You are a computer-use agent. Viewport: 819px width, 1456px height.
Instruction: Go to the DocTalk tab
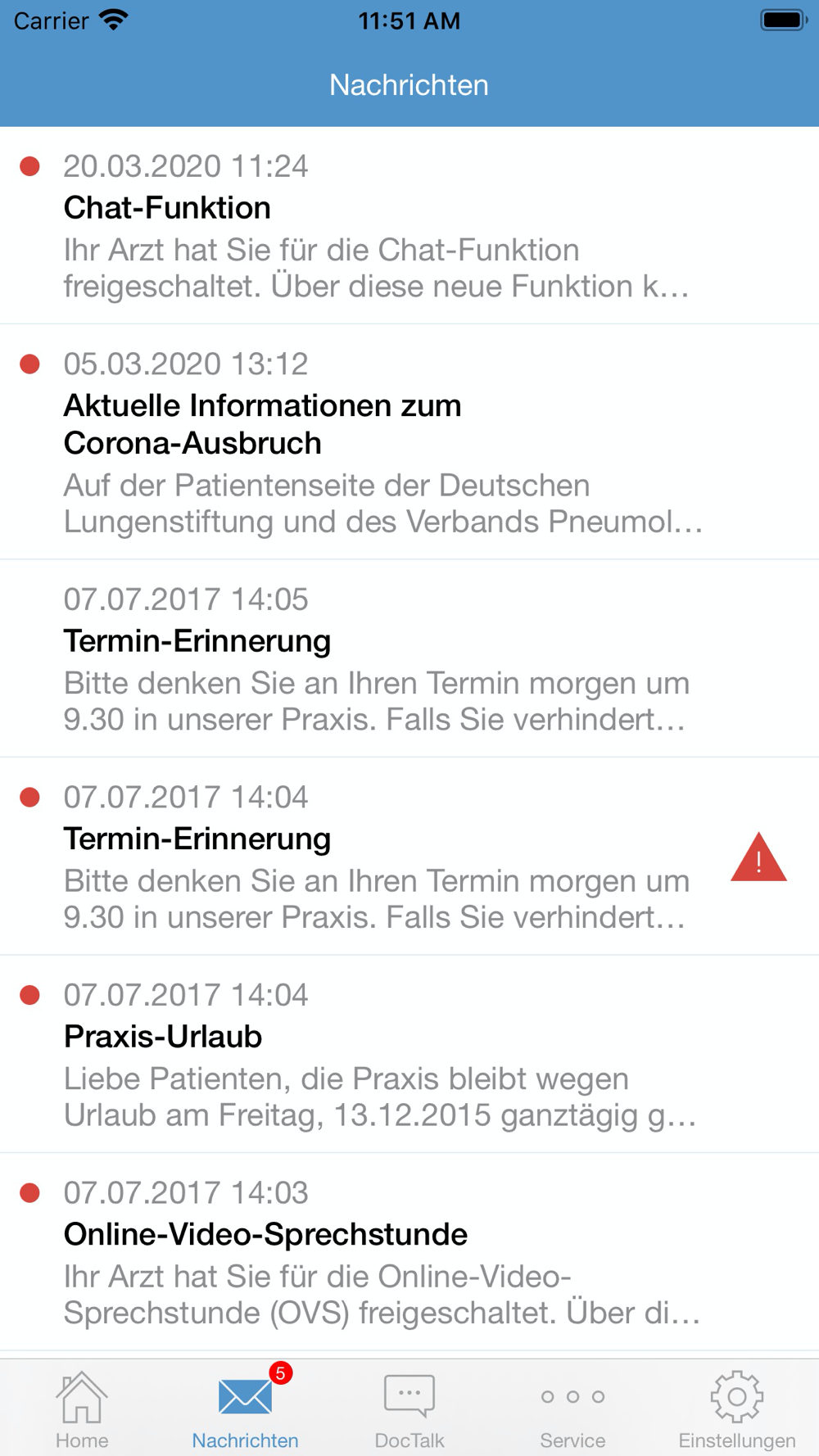click(x=409, y=1409)
